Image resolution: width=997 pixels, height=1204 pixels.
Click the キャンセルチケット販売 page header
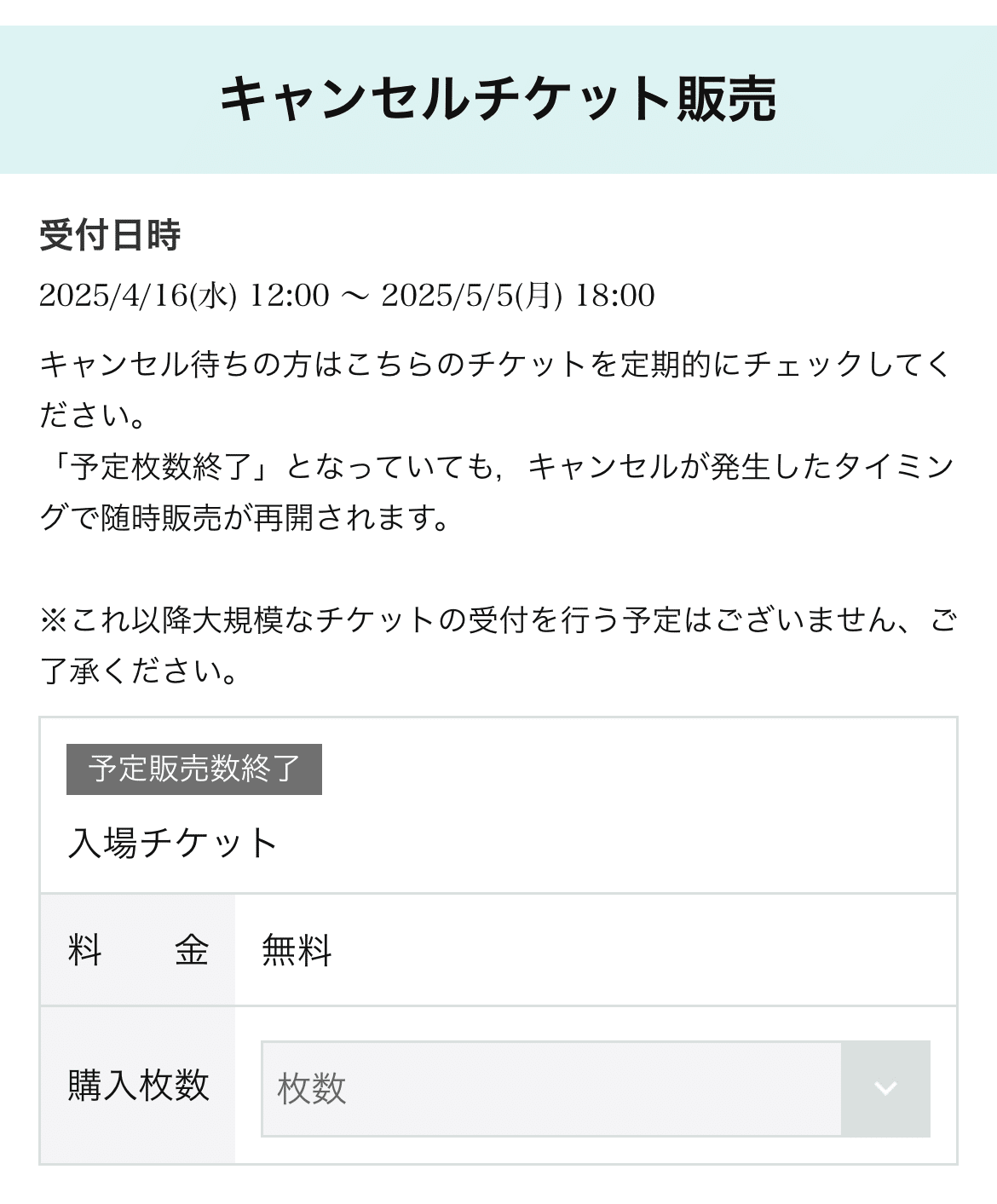click(498, 100)
